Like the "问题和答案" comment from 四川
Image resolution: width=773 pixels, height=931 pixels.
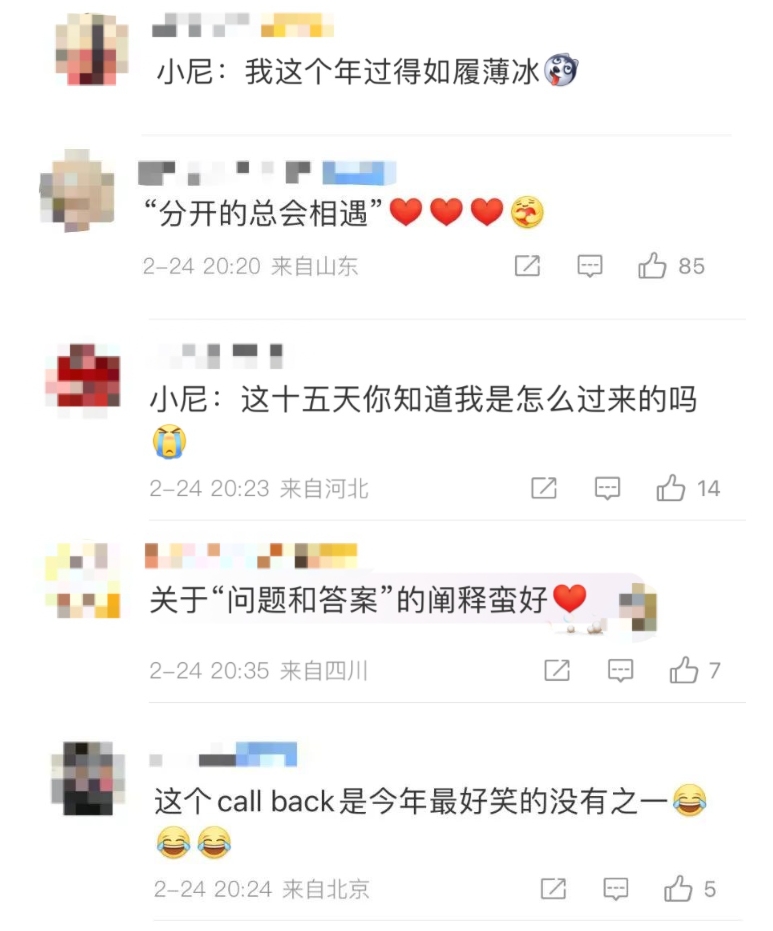coord(684,670)
